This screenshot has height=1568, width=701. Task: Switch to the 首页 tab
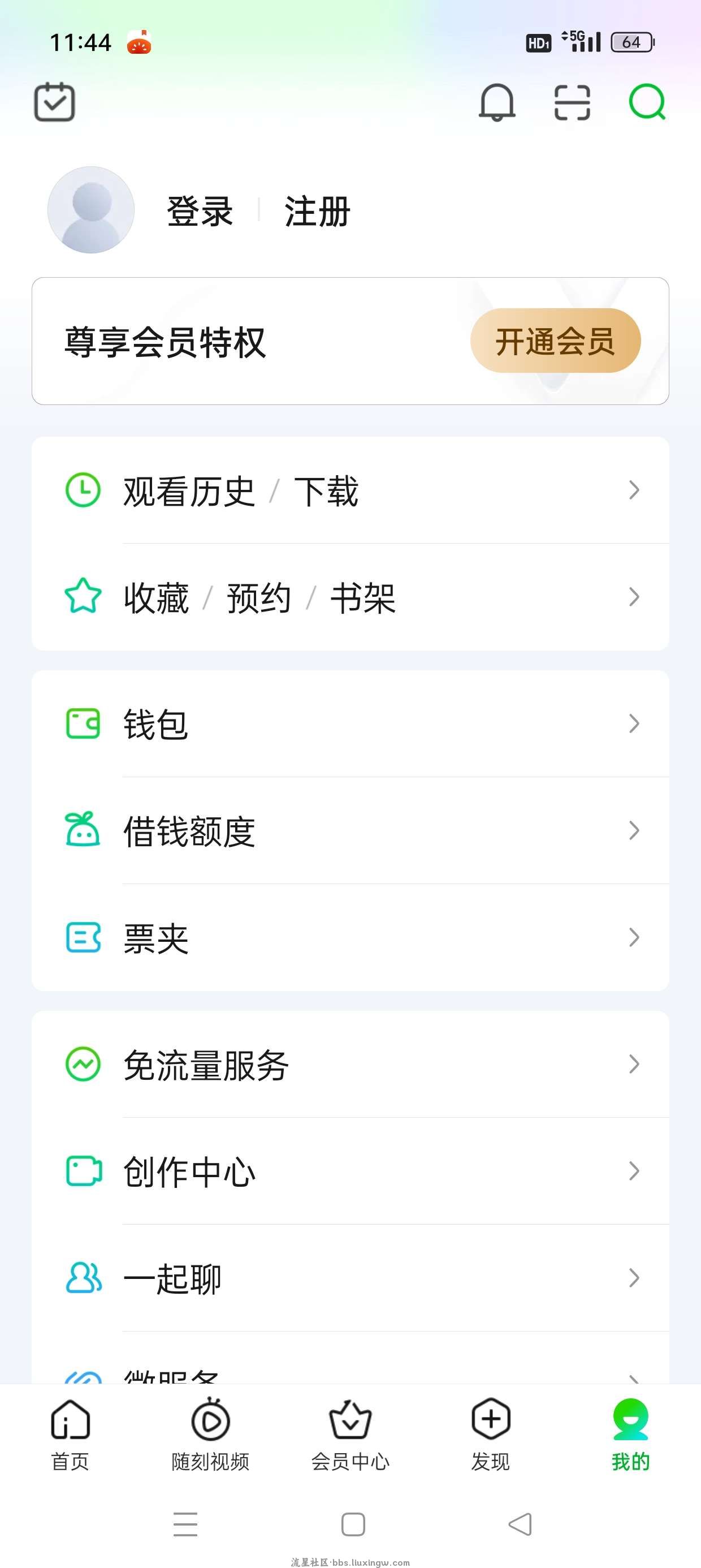click(x=70, y=1435)
